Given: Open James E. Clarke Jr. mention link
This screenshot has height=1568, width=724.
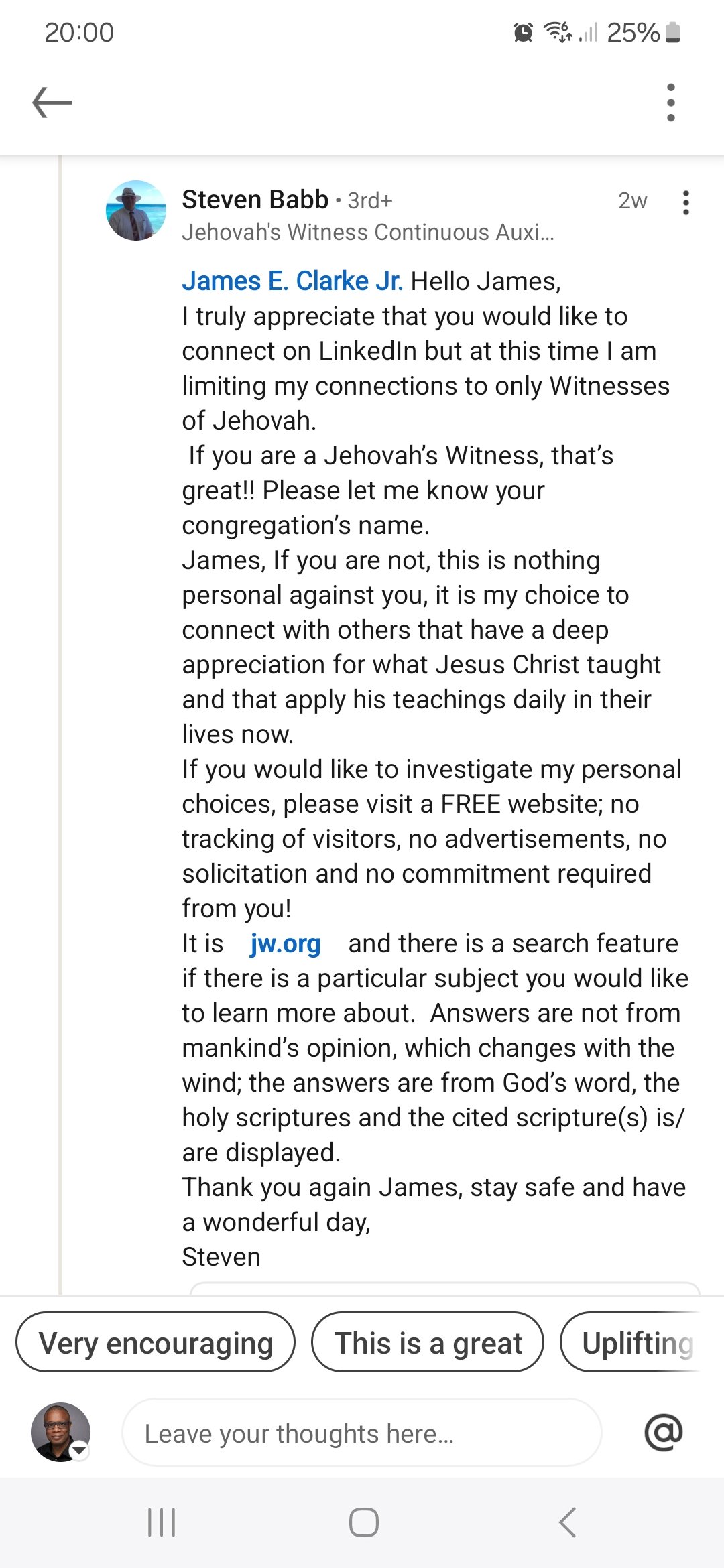Looking at the screenshot, I should 292,281.
